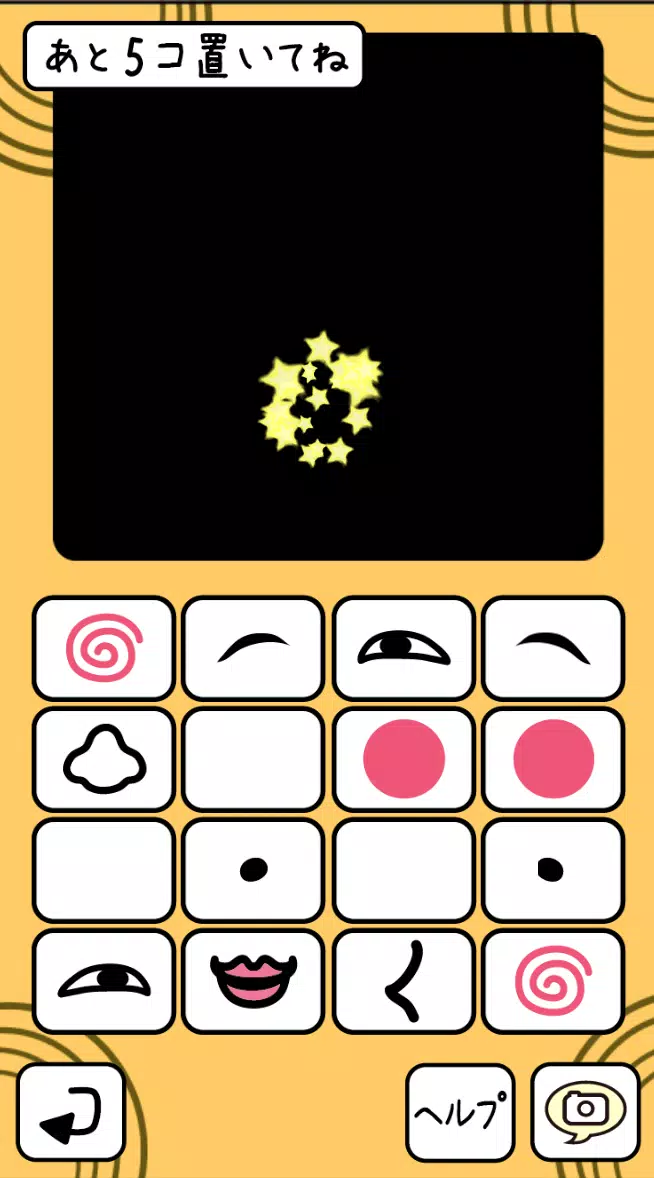
Task: Pick the pink spiral next to the く-shaped piece
Action: click(x=553, y=981)
